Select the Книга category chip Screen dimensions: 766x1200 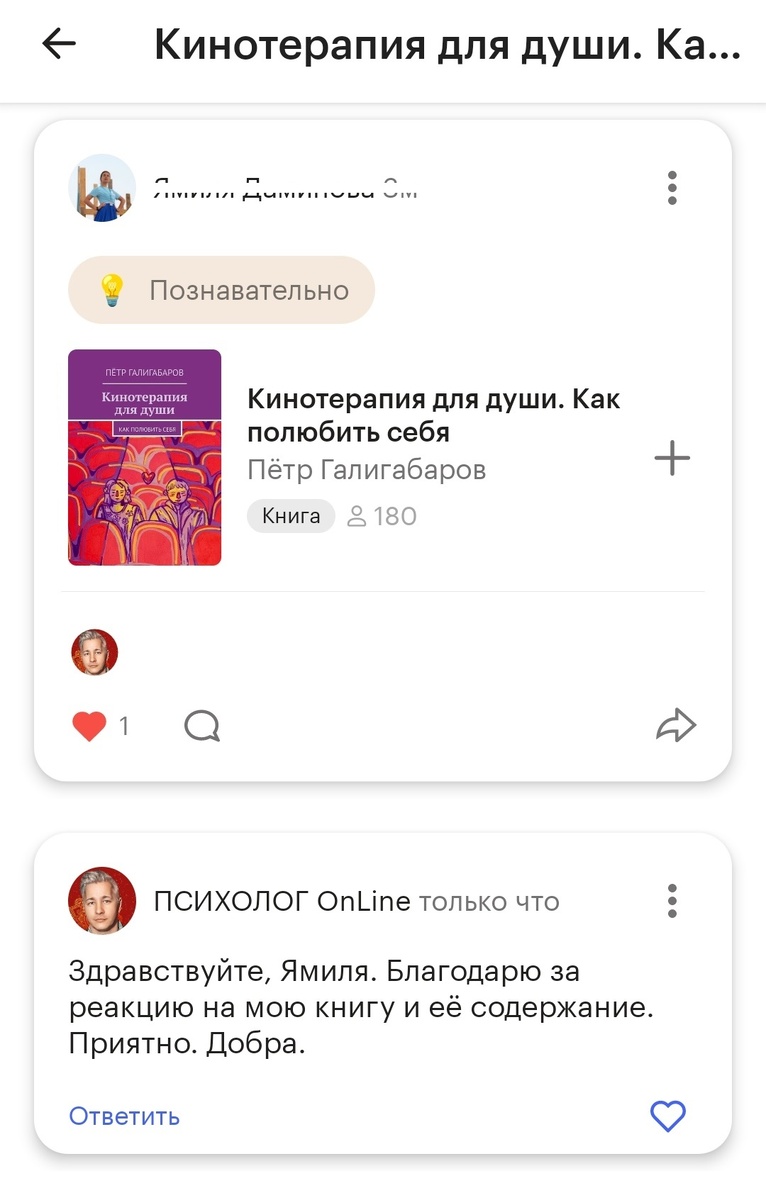[x=290, y=515]
